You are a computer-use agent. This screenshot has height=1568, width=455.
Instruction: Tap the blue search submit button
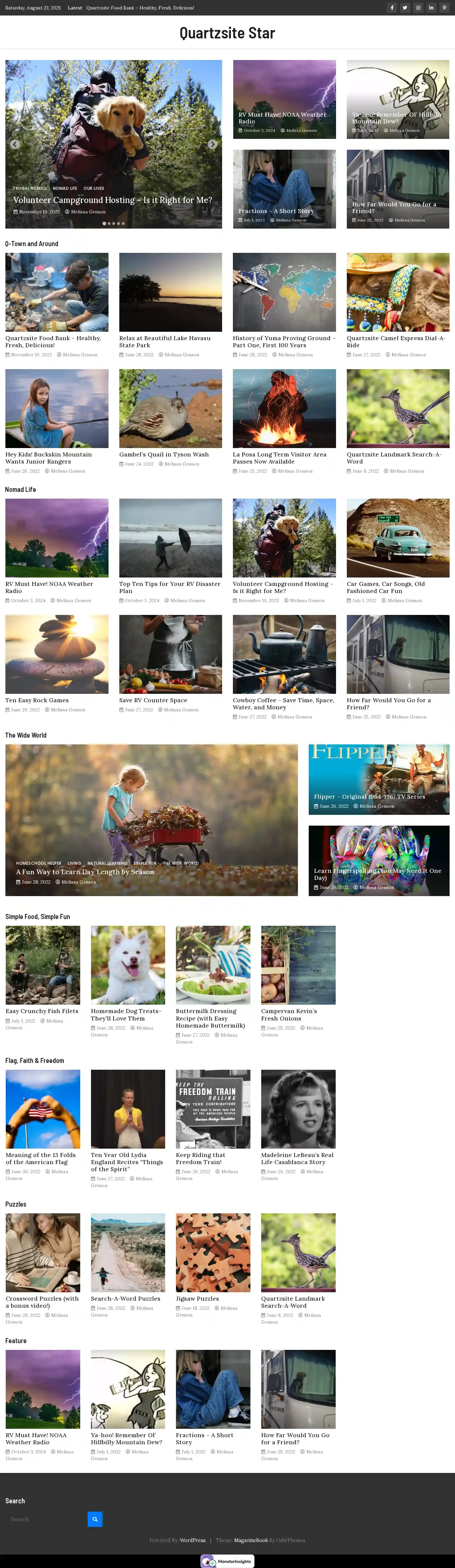point(95,1519)
